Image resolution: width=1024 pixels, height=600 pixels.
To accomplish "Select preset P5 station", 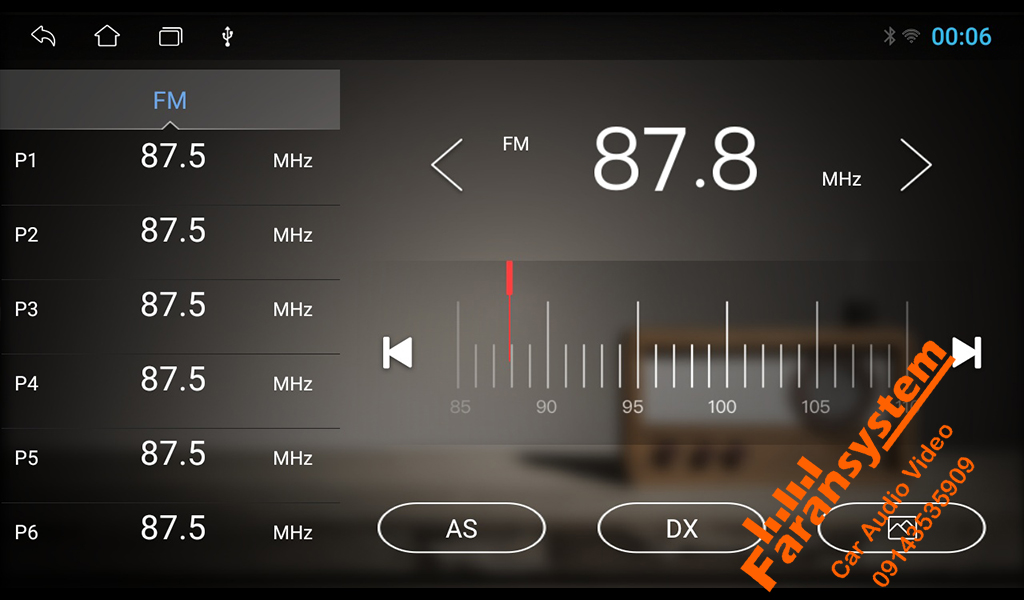I will [170, 457].
